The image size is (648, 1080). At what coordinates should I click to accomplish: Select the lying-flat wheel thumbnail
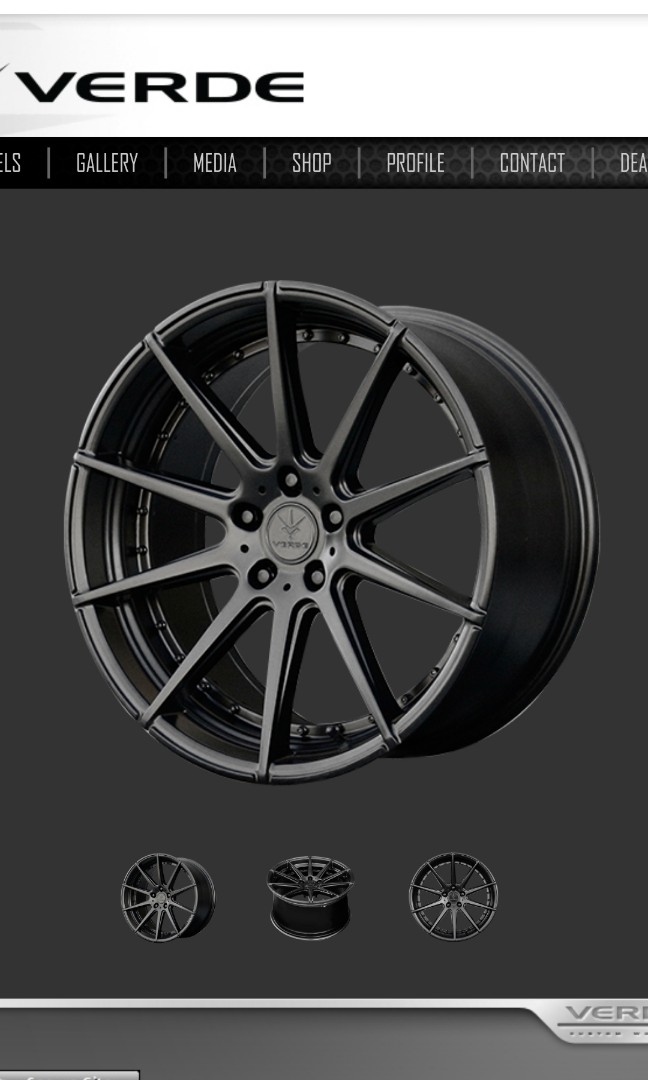pos(310,897)
